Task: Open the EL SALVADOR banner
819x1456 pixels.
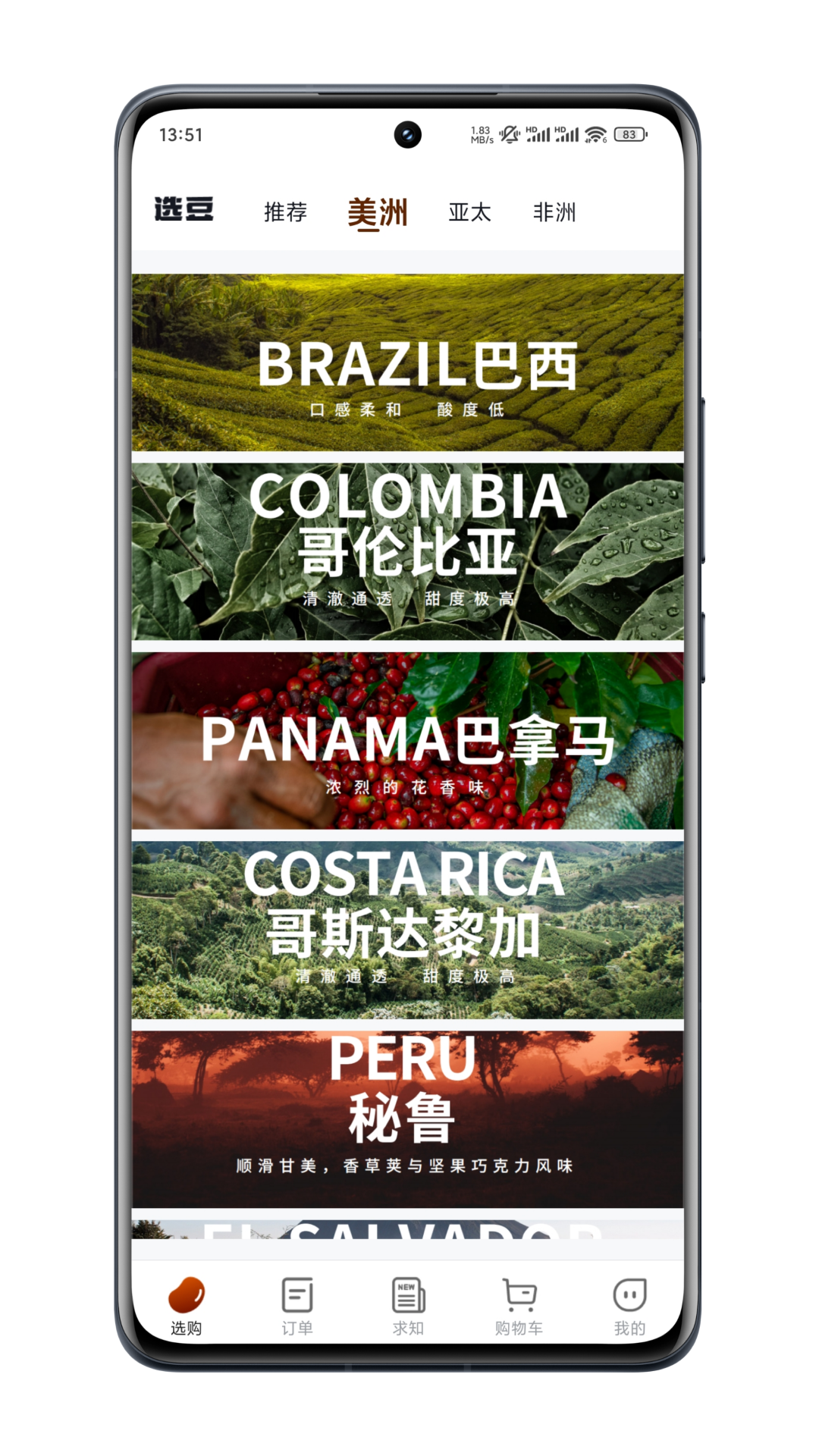Action: pos(408,1229)
